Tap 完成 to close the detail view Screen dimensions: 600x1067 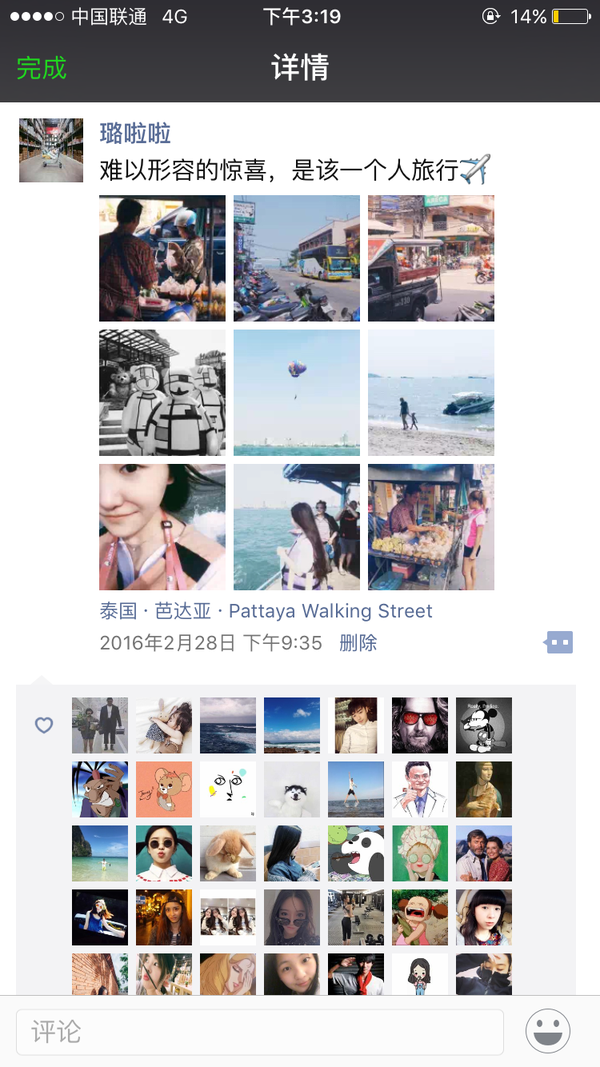tap(41, 68)
